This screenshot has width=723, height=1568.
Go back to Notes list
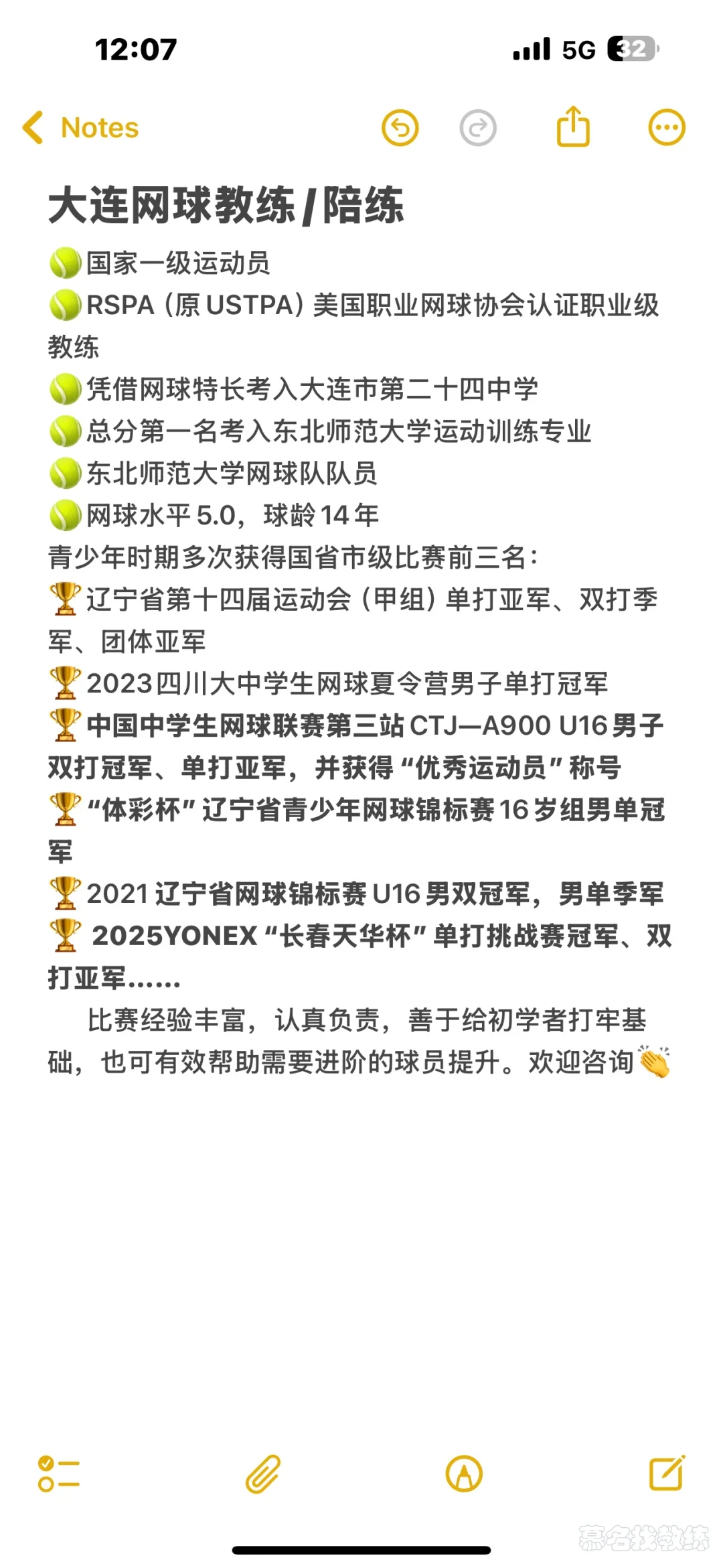[80, 127]
